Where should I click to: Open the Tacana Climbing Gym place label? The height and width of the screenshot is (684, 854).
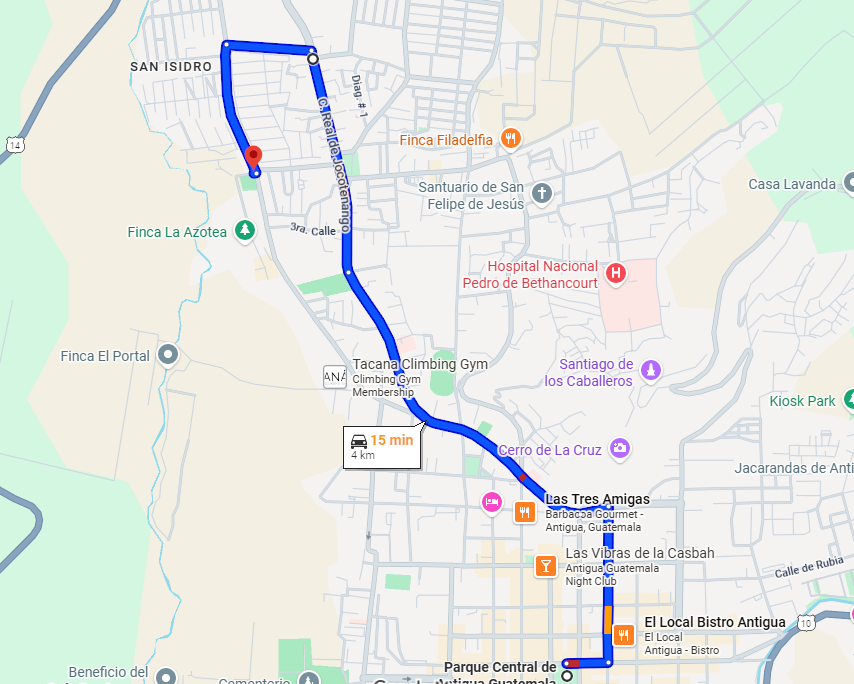coord(420,365)
